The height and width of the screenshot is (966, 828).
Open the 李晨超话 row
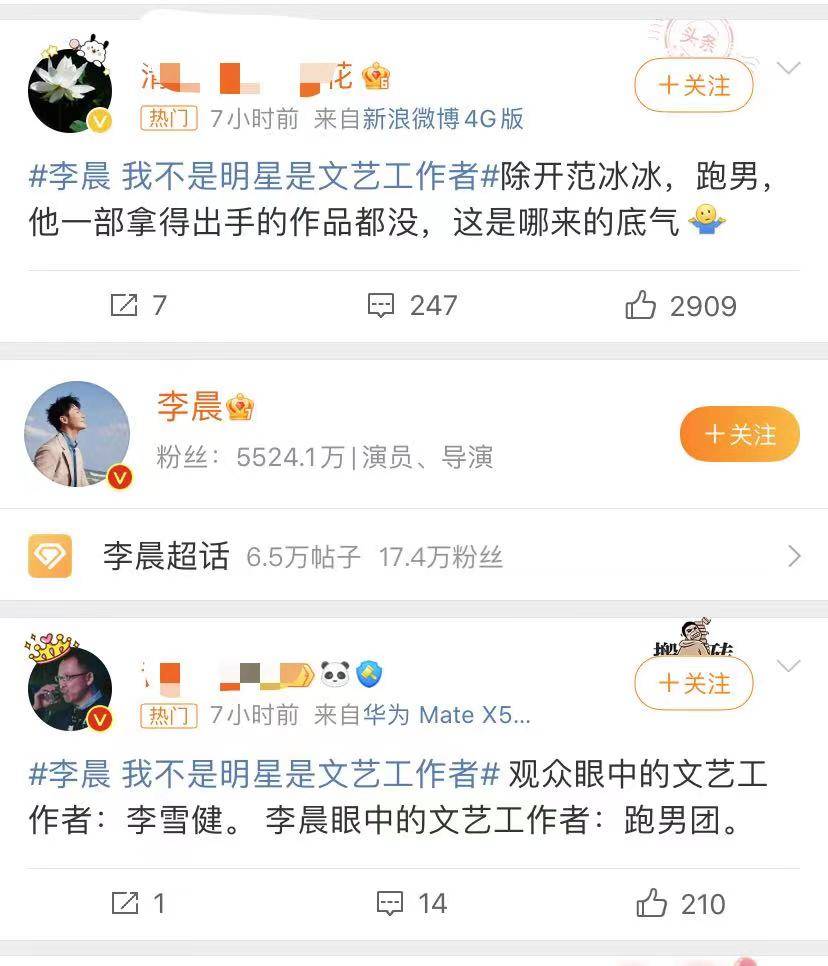(x=414, y=556)
